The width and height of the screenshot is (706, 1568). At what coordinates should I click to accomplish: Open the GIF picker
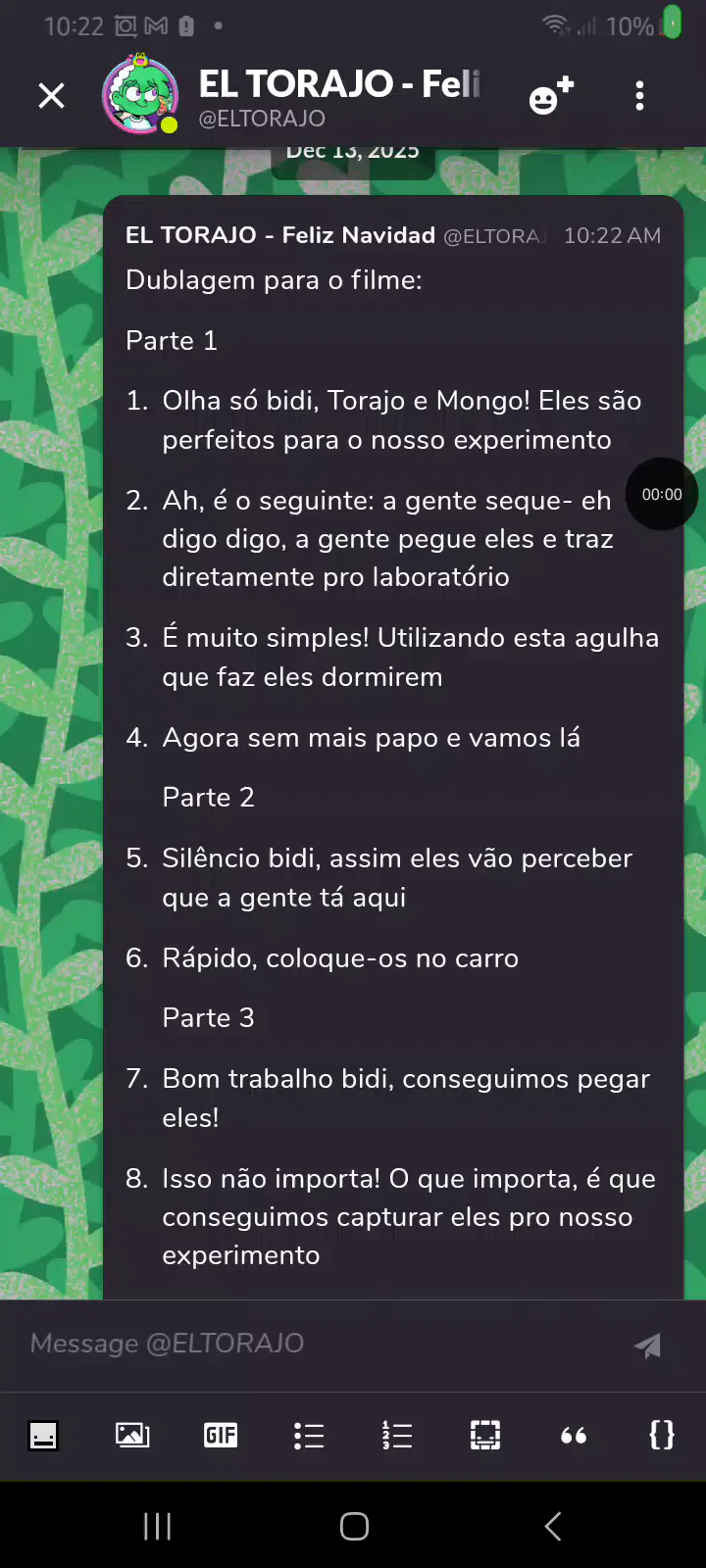pyautogui.click(x=221, y=1436)
